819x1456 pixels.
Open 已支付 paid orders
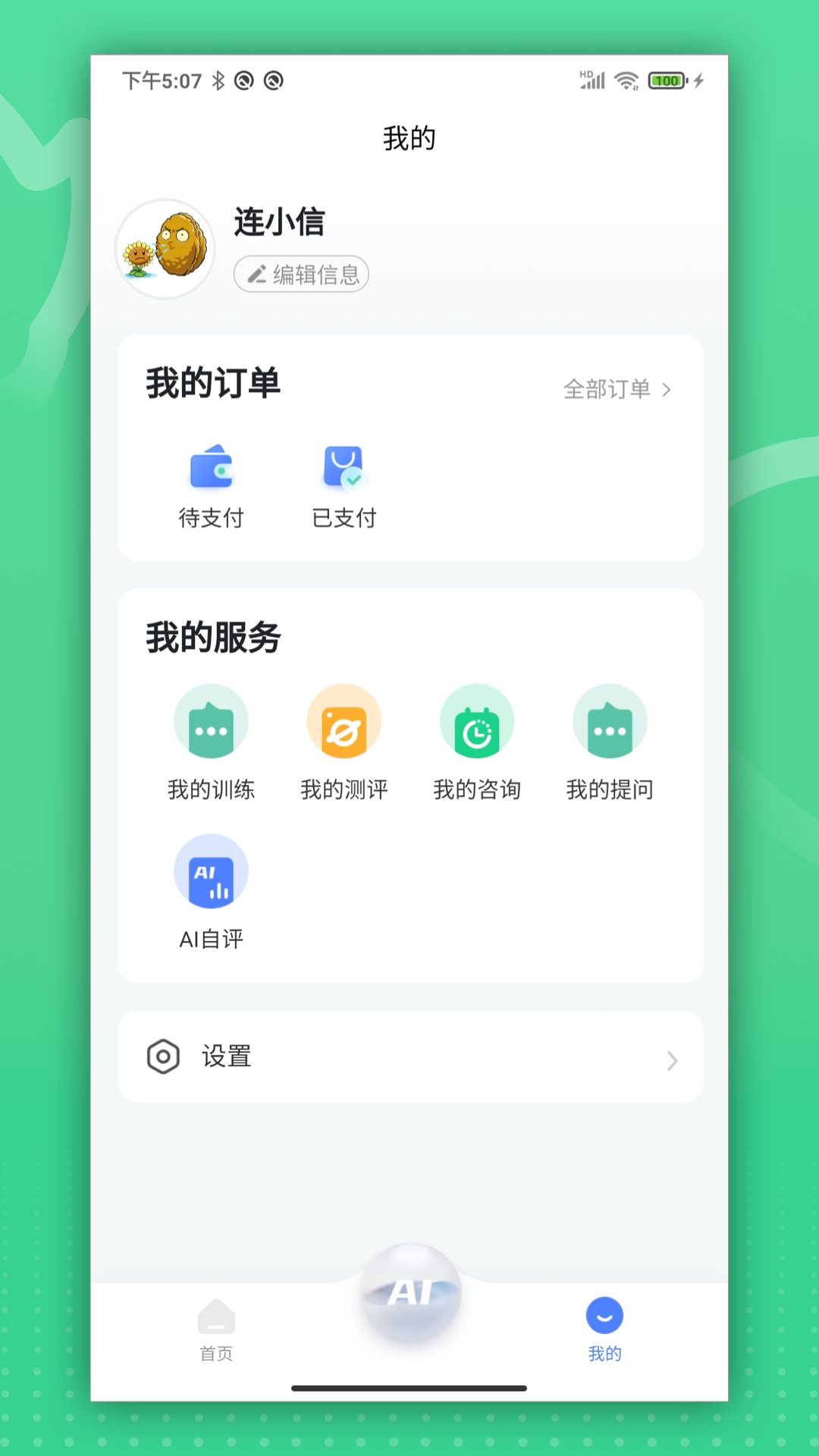coord(344,485)
